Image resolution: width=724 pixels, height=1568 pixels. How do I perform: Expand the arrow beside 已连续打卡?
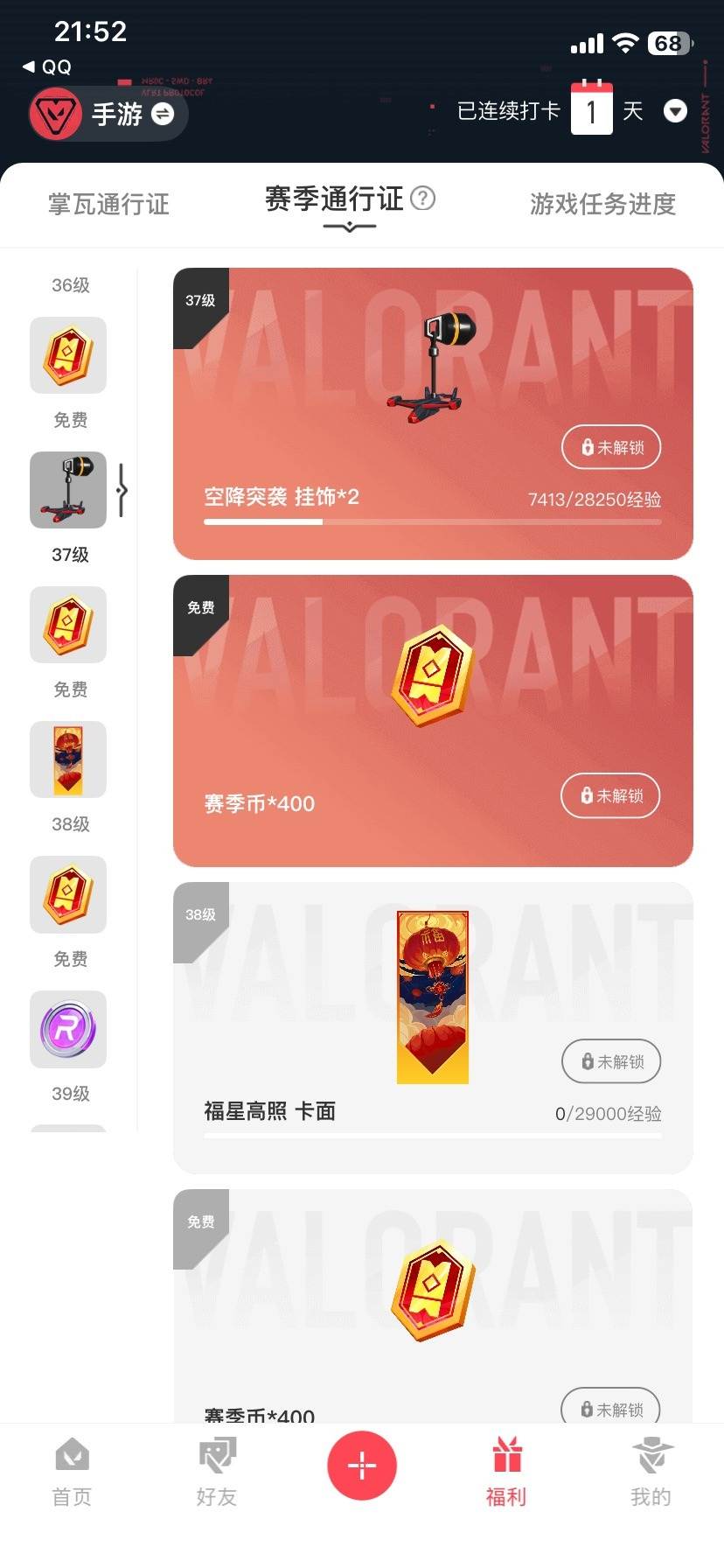[675, 111]
